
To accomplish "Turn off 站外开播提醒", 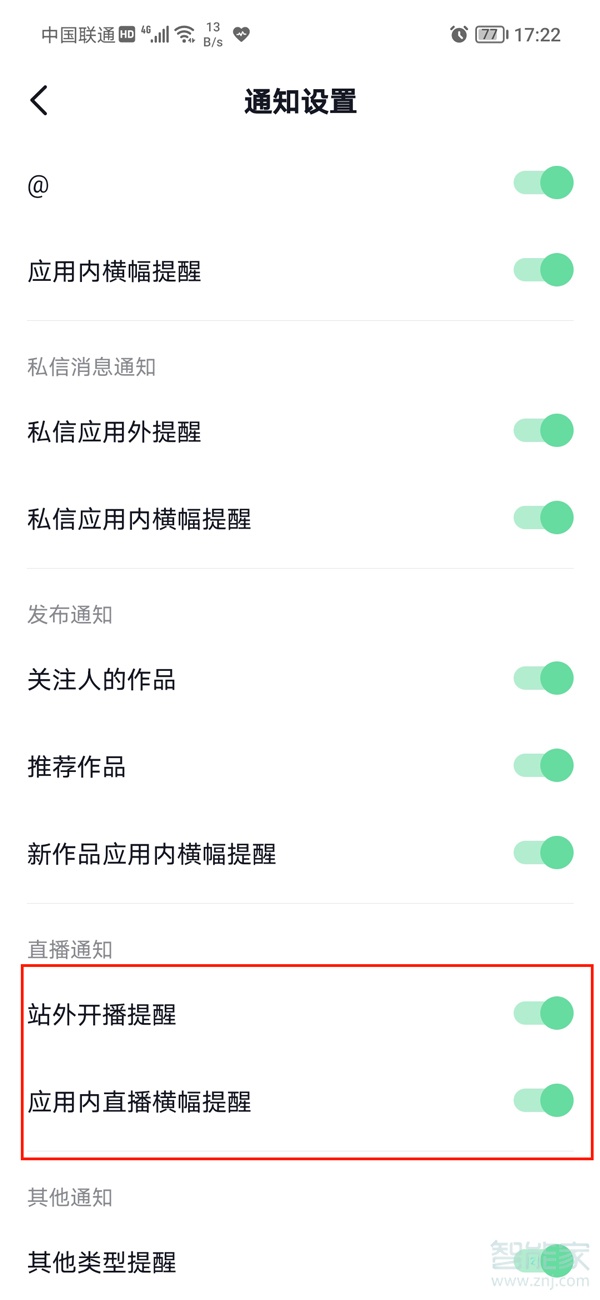I will coord(543,1014).
